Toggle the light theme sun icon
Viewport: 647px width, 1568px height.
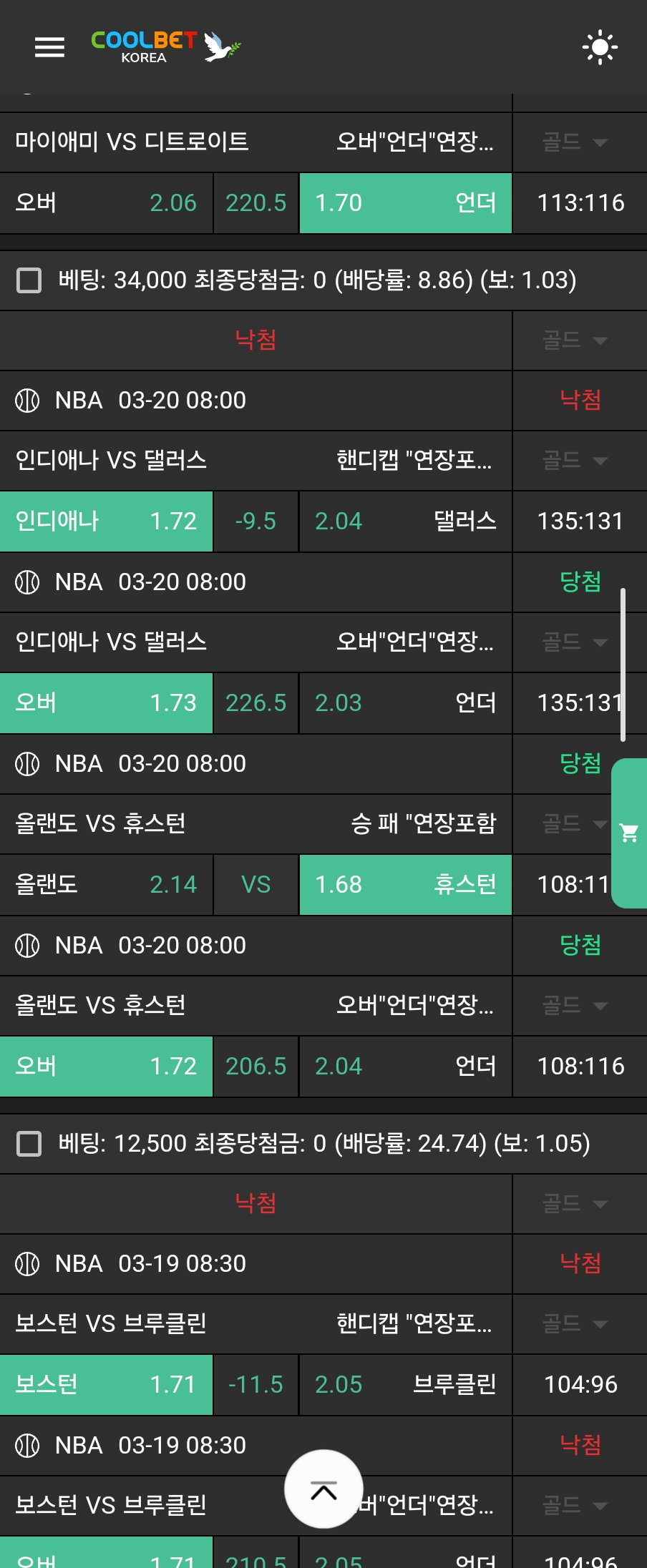[x=600, y=48]
